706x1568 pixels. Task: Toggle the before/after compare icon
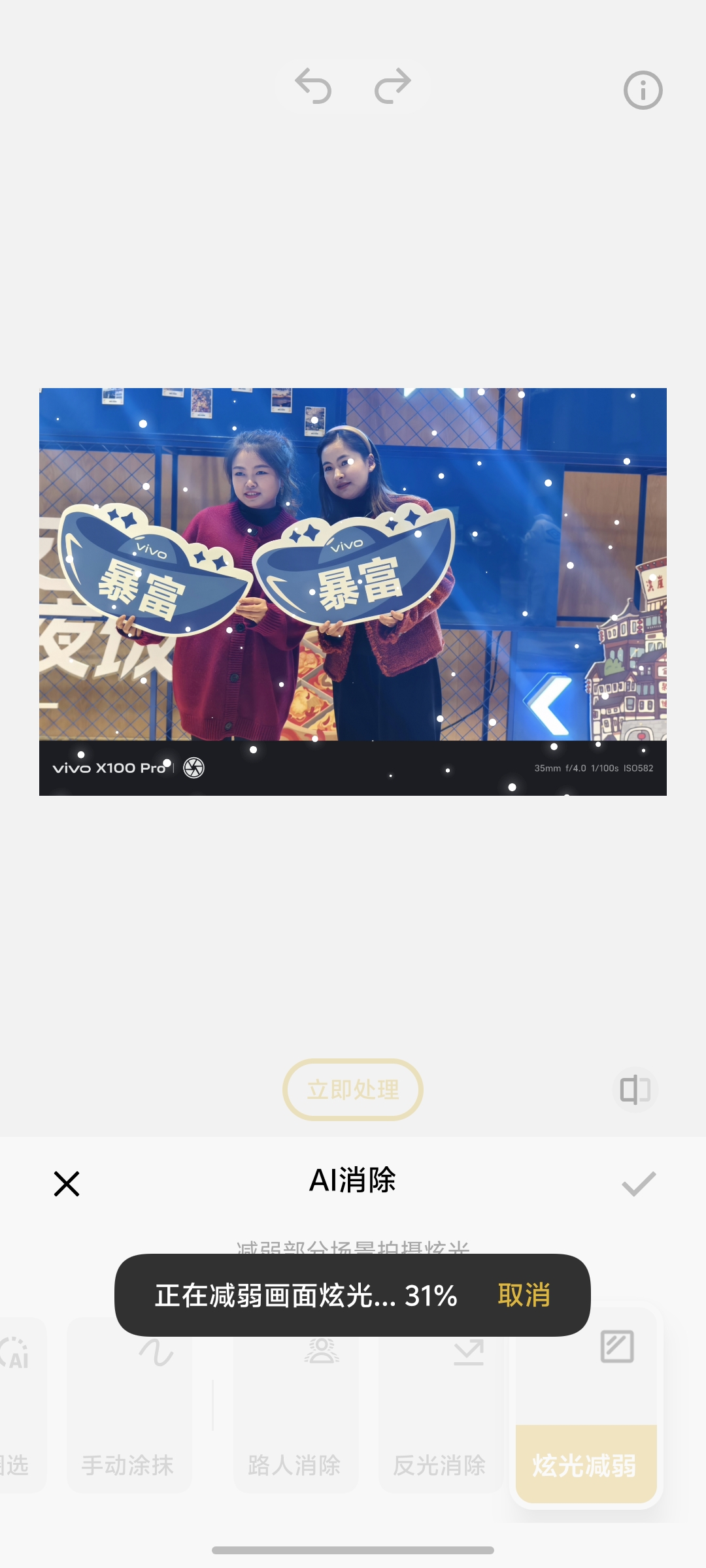pyautogui.click(x=635, y=1089)
